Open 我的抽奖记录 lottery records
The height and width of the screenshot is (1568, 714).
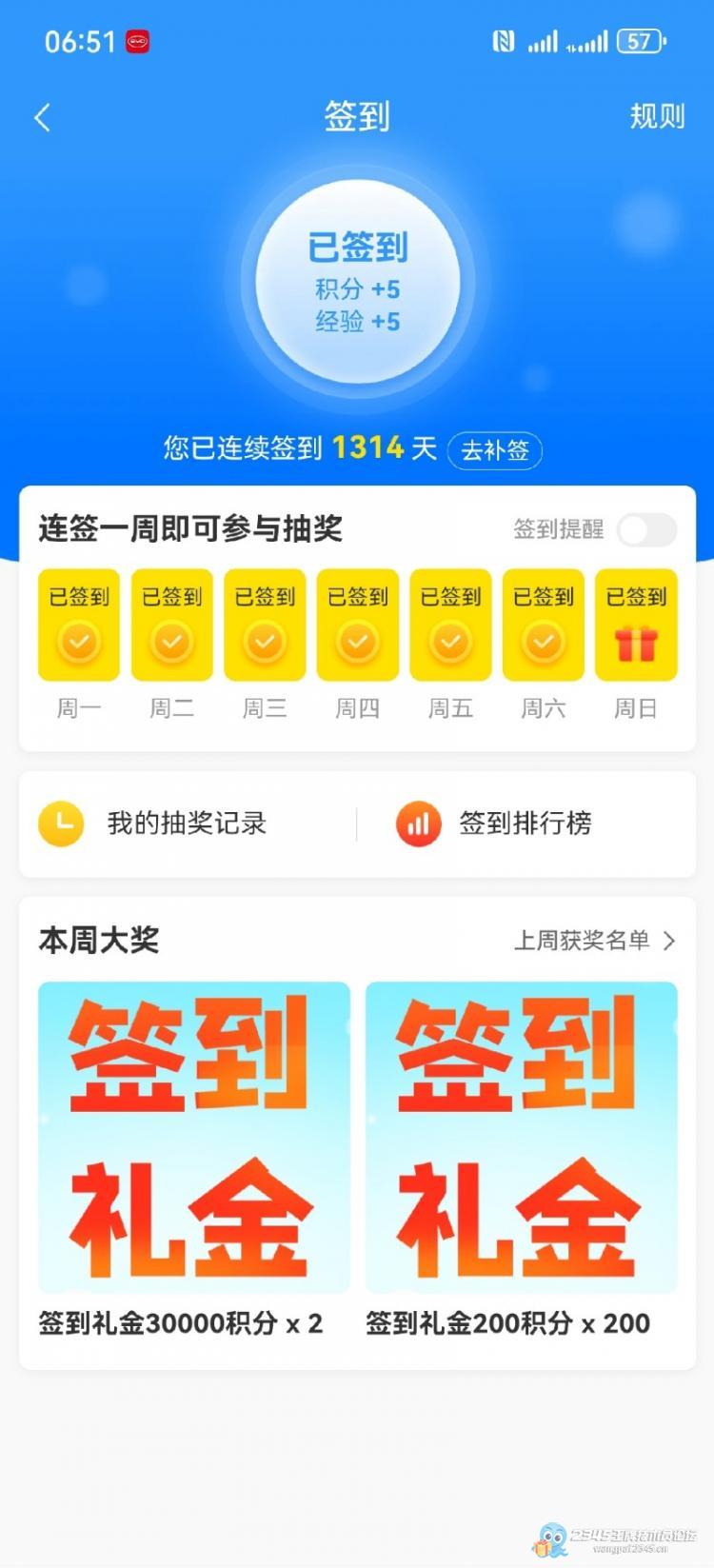tap(186, 824)
